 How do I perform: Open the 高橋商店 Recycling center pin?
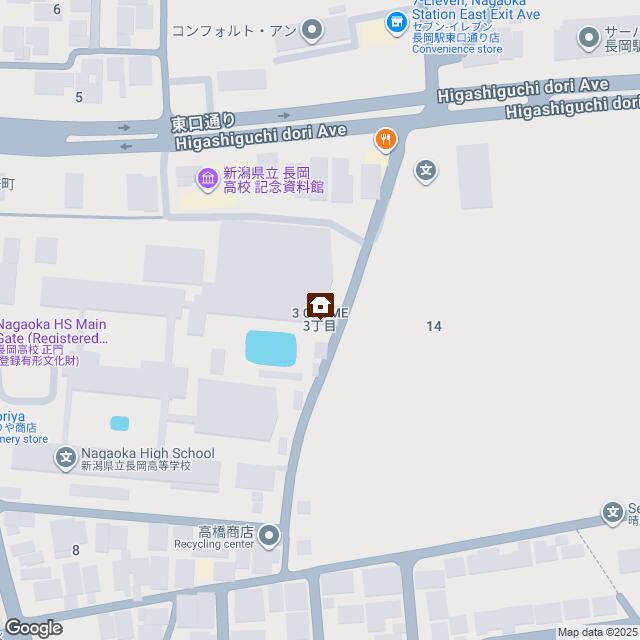click(269, 538)
